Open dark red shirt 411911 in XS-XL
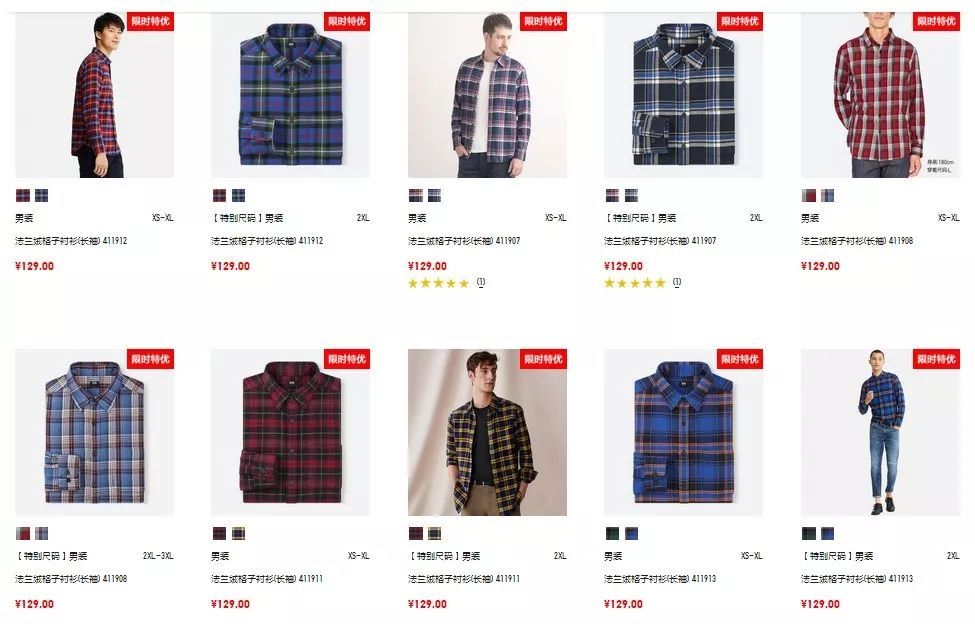The image size is (975, 624). pos(290,432)
